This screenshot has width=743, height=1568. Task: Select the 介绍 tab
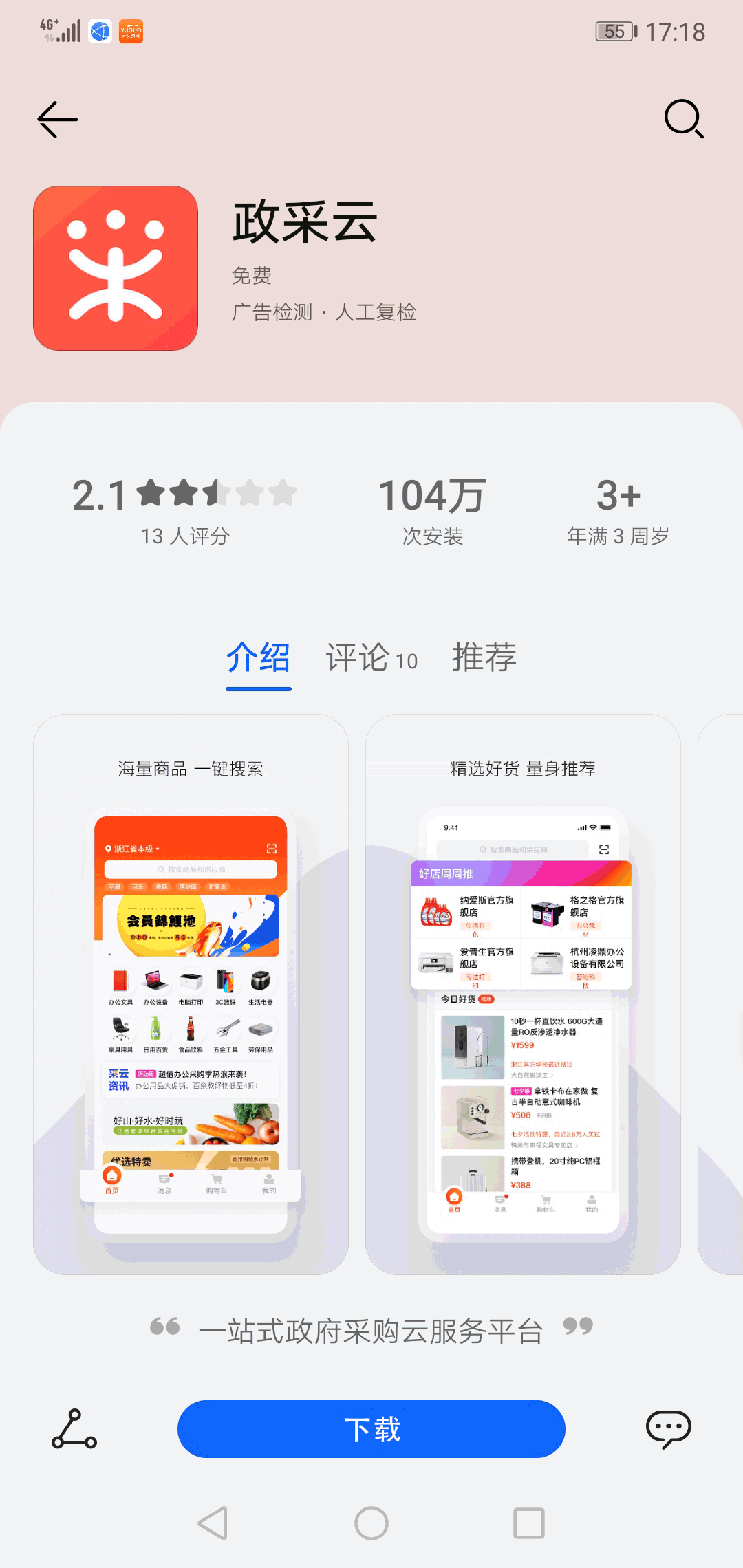pyautogui.click(x=258, y=657)
